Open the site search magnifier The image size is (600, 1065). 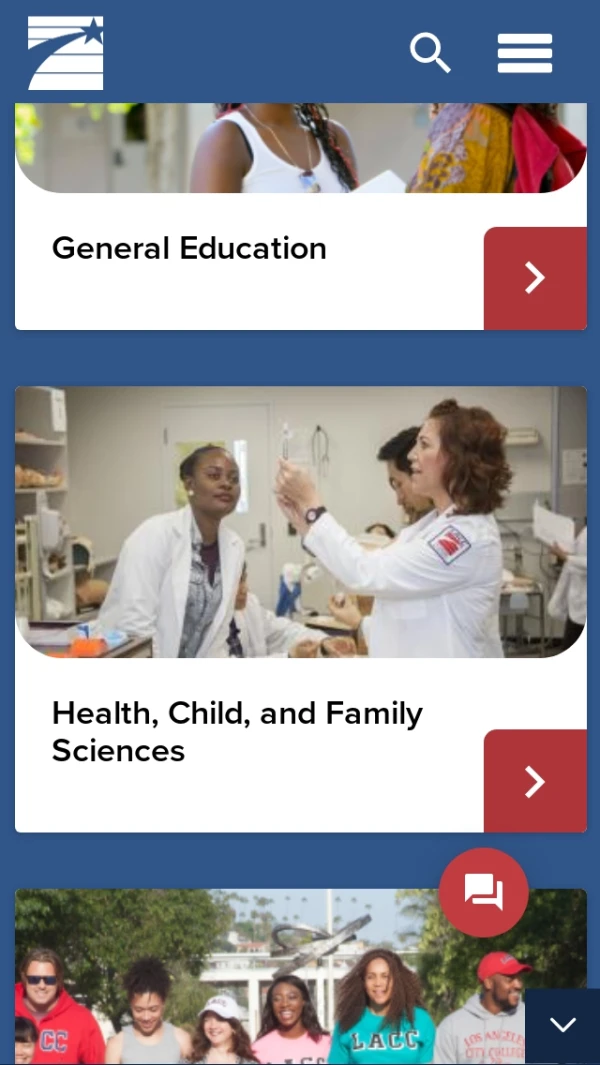[x=430, y=53]
